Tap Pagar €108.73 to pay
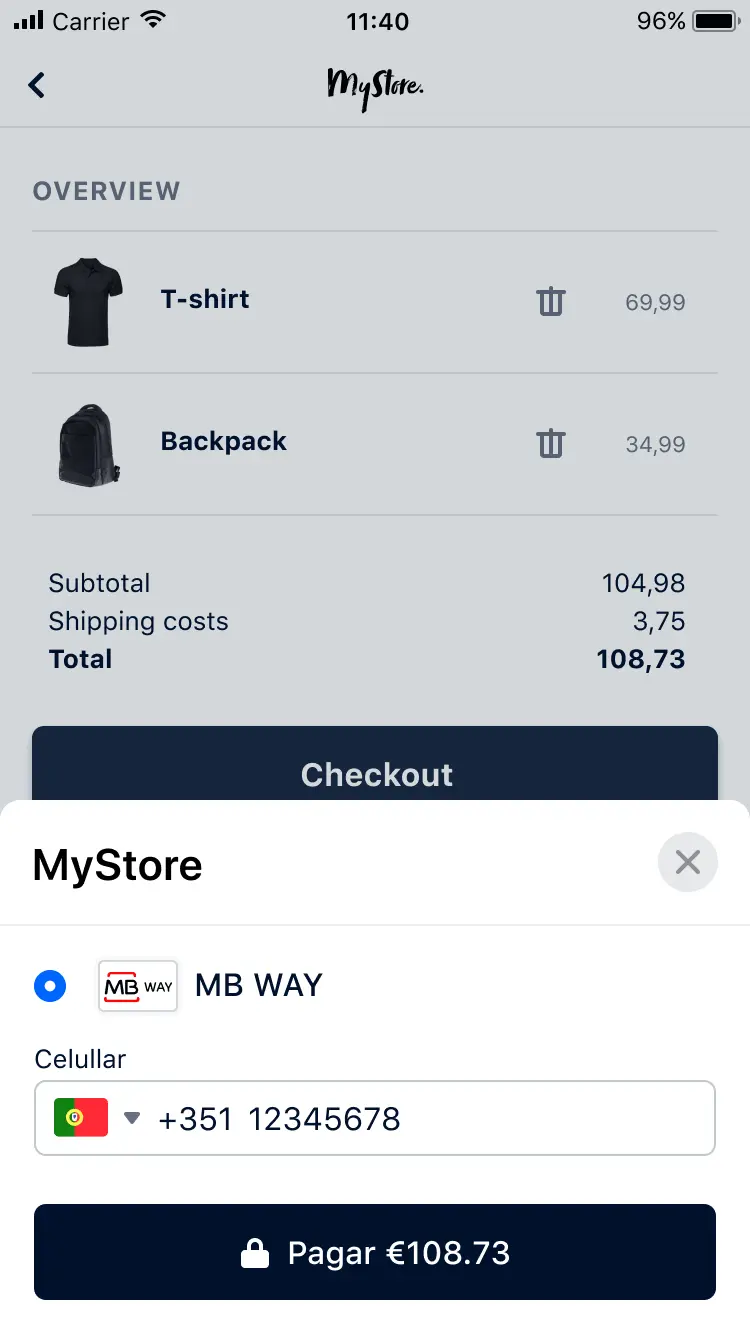Image resolution: width=750 pixels, height=1334 pixels. tap(375, 1252)
